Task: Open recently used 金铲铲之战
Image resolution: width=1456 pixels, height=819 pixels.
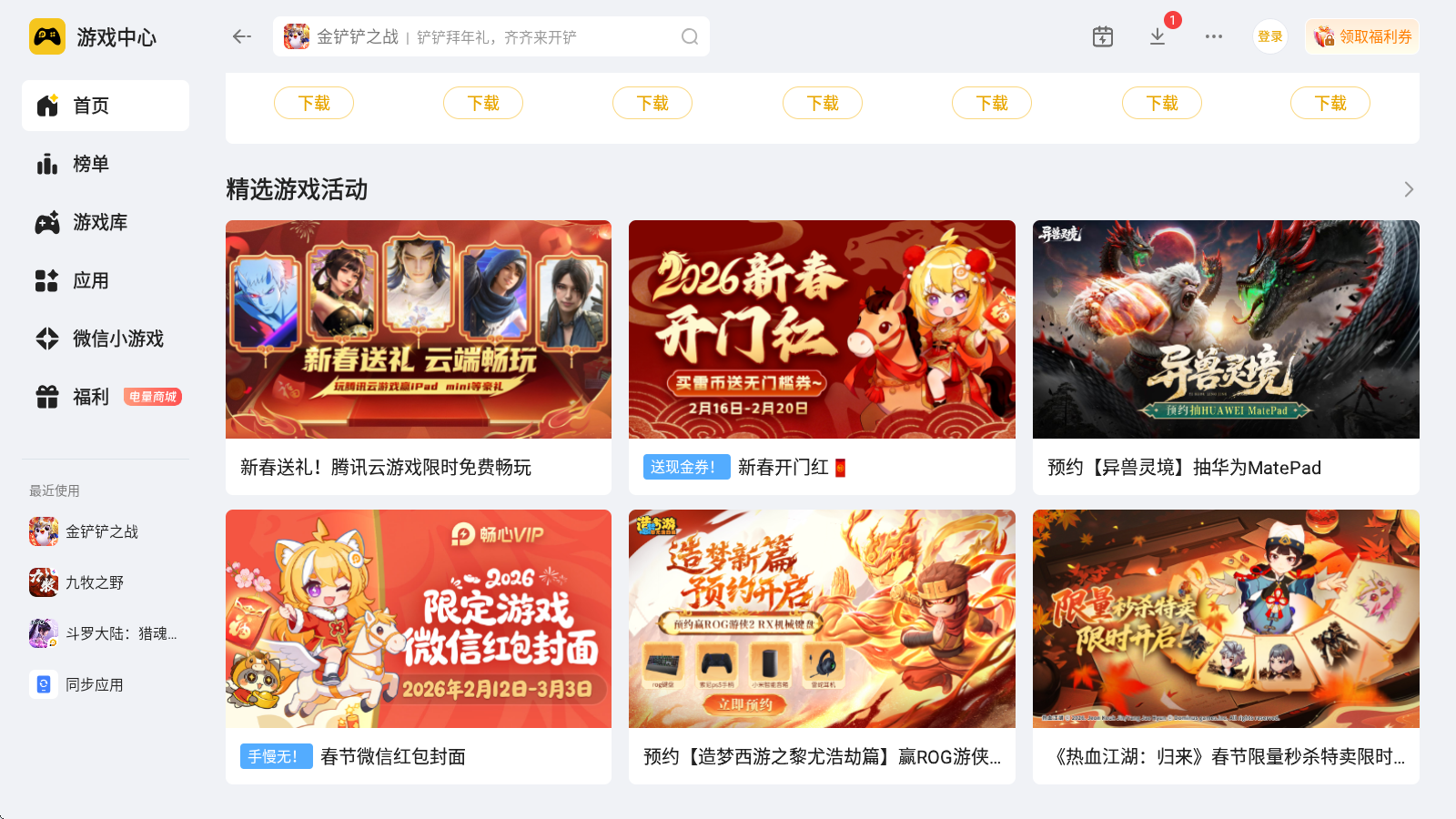Action: (x=101, y=531)
